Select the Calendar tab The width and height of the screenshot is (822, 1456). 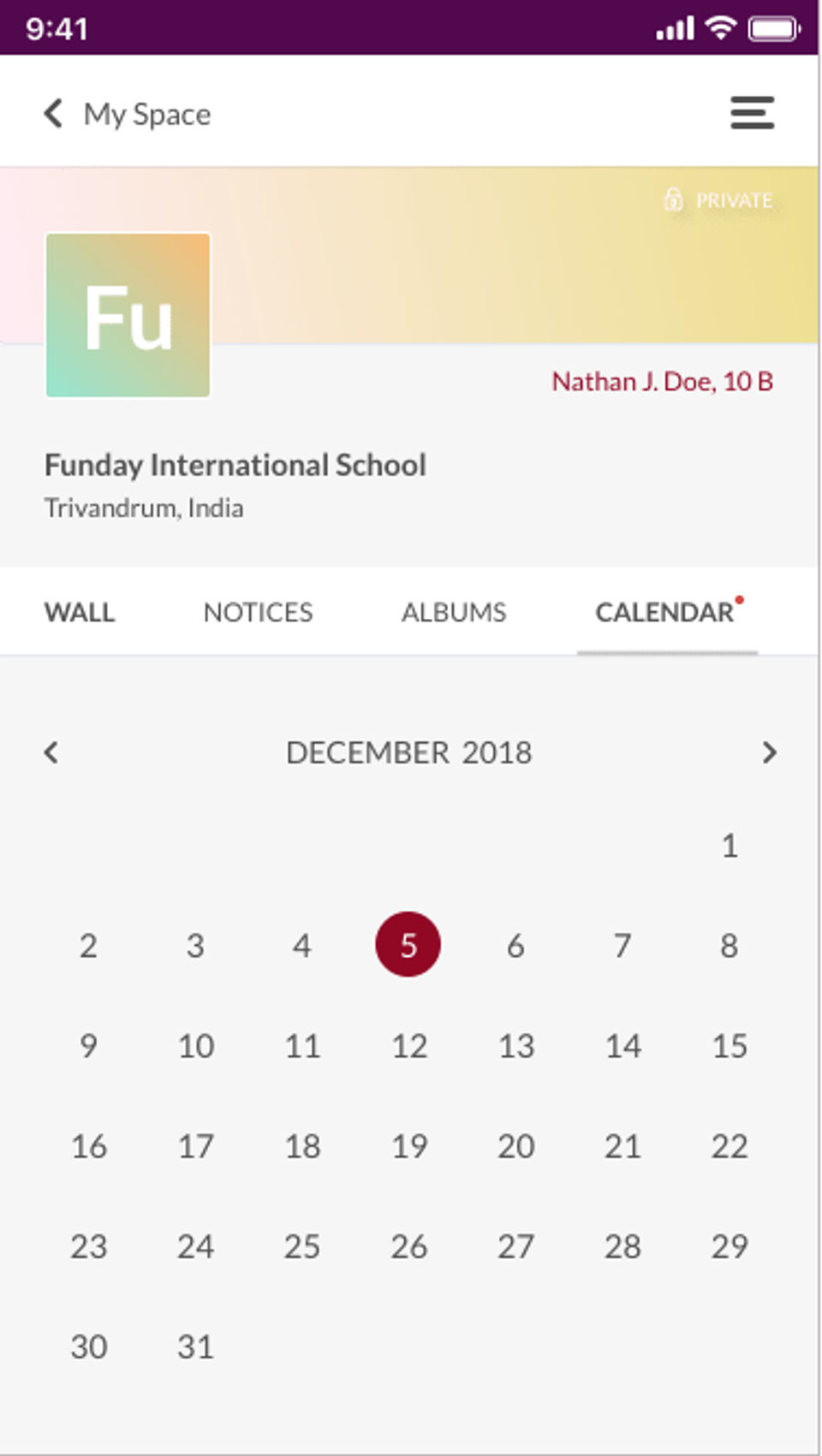click(665, 613)
